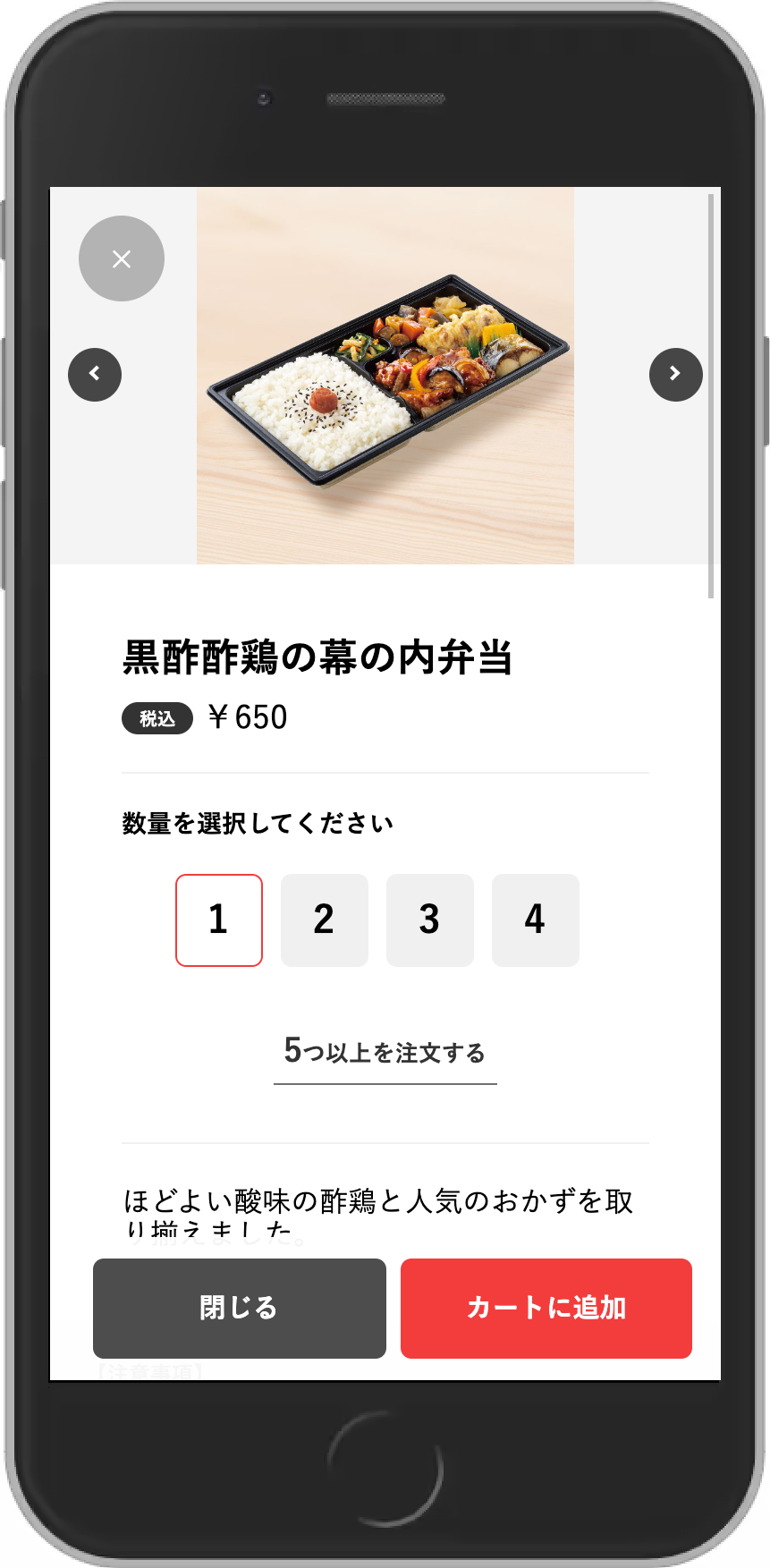Tap the 閉じる button
This screenshot has width=770, height=1568.
[x=239, y=1308]
